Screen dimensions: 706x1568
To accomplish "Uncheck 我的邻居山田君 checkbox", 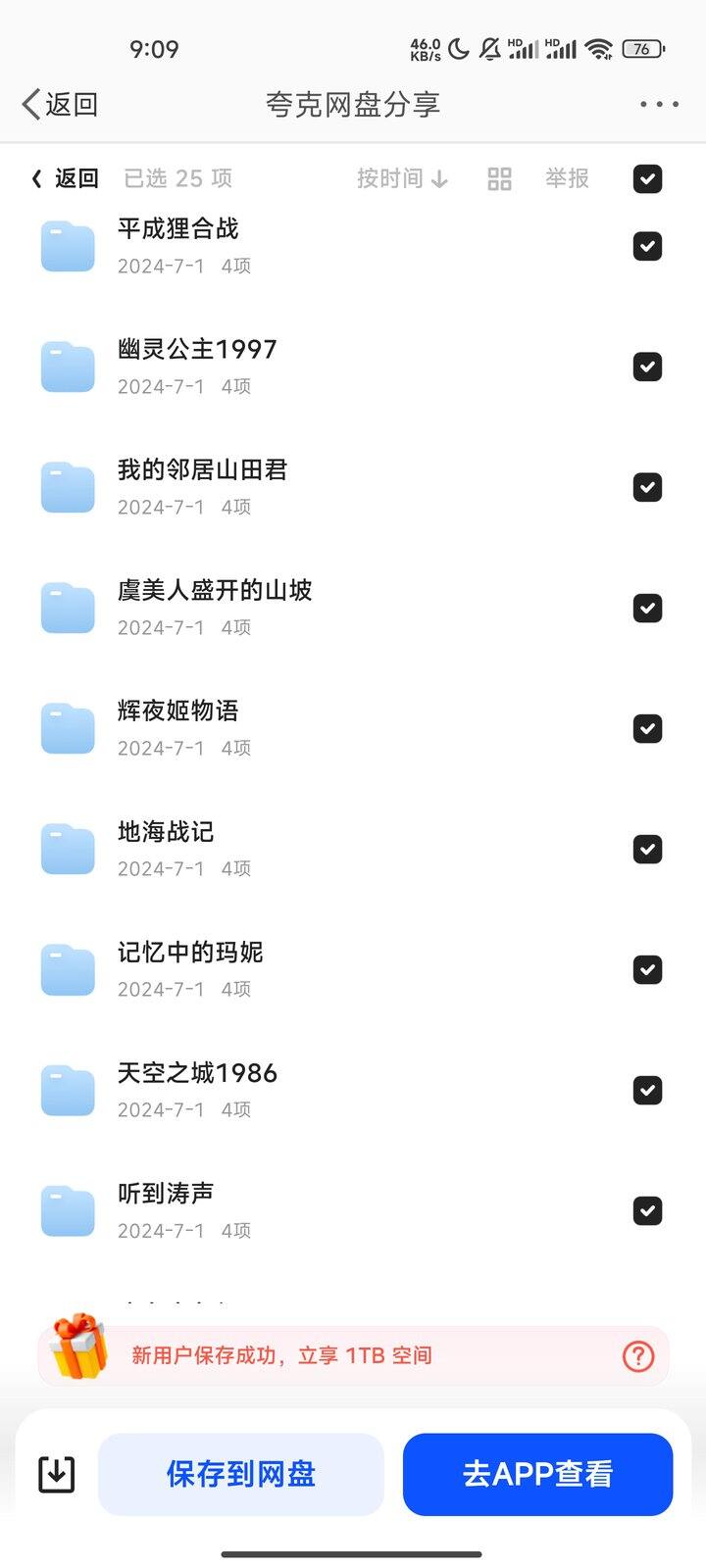I will (x=647, y=487).
